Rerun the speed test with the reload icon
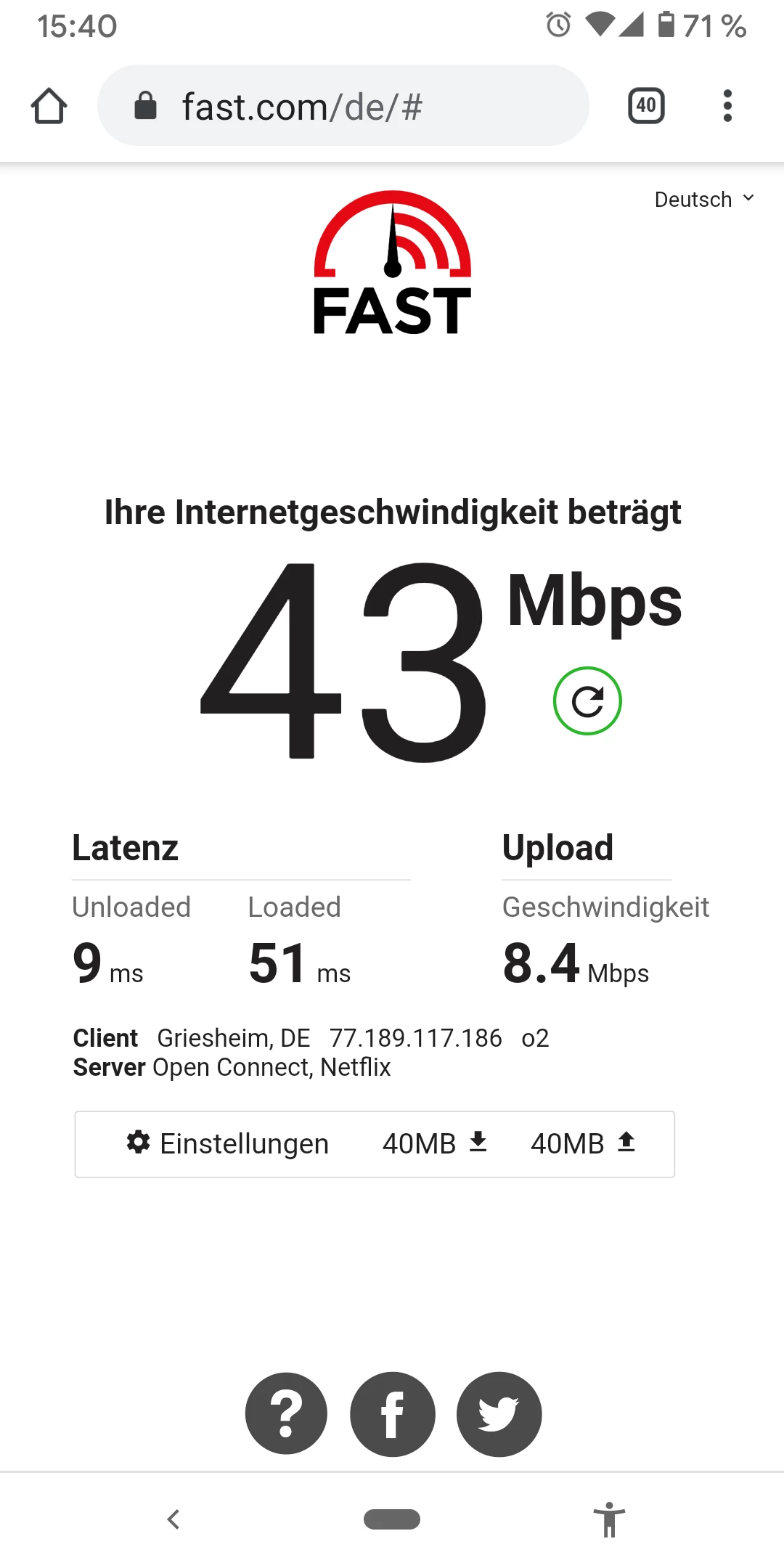The width and height of the screenshot is (784, 1568). (587, 701)
